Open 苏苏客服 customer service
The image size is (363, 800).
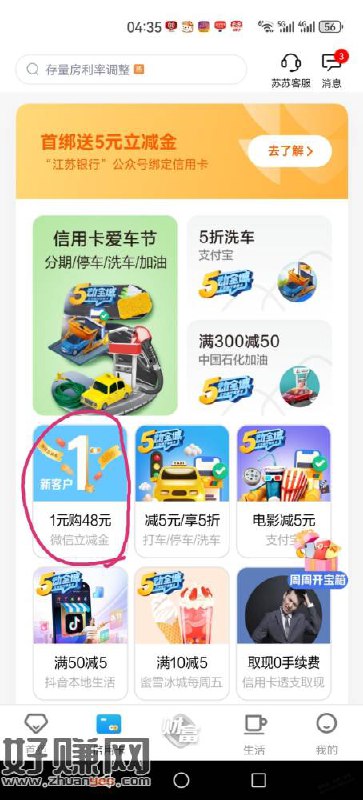pos(291,70)
